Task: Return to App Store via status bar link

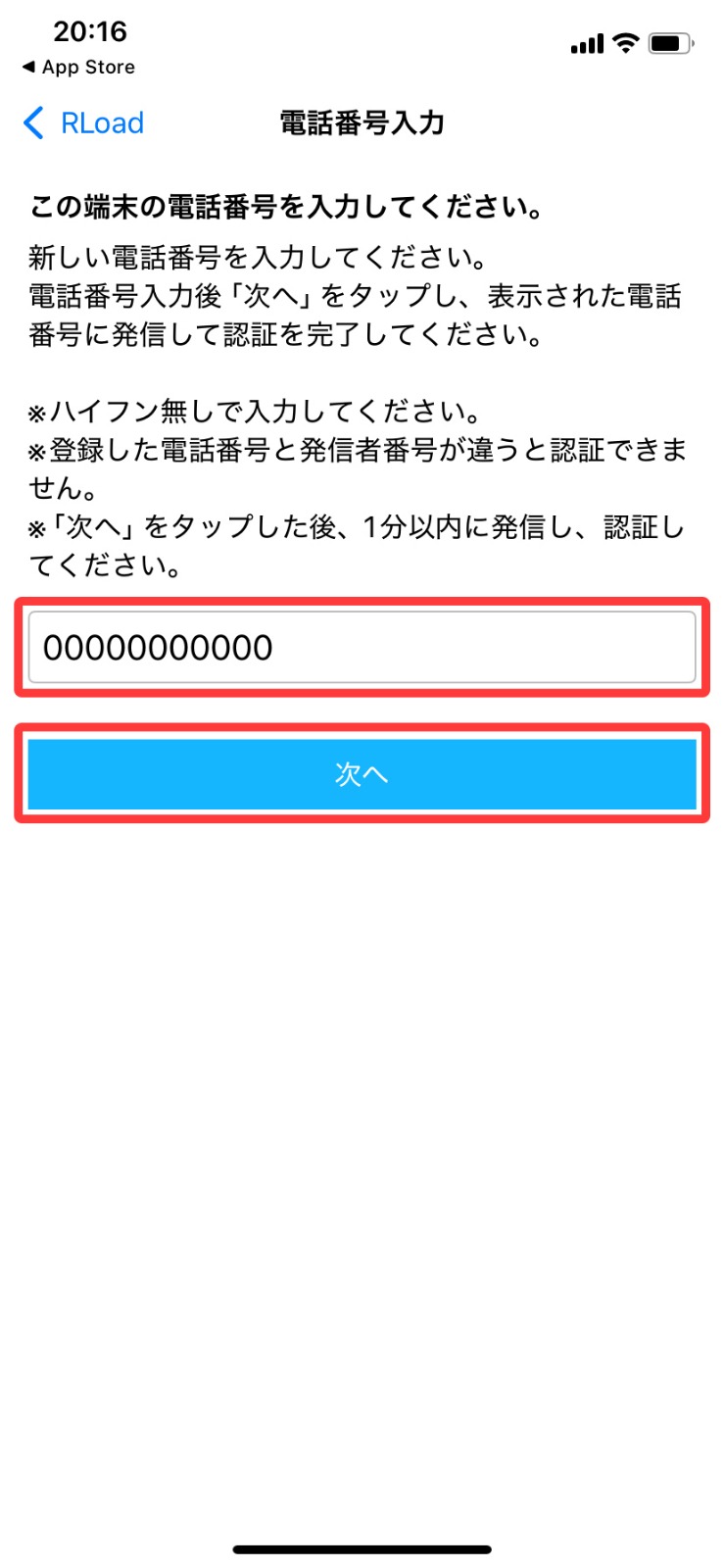Action: (x=78, y=67)
